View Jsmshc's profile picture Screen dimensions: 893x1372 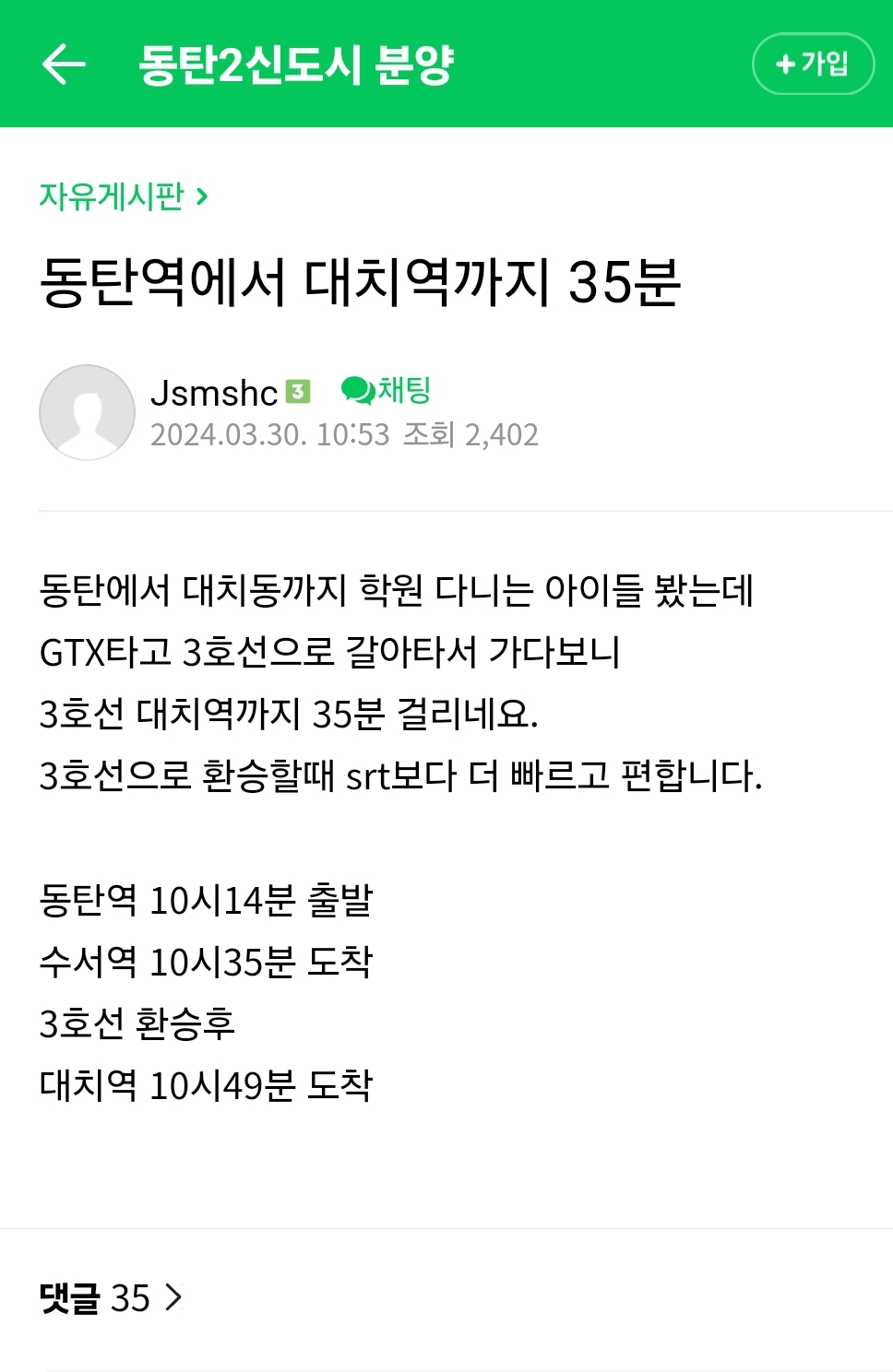coord(87,412)
